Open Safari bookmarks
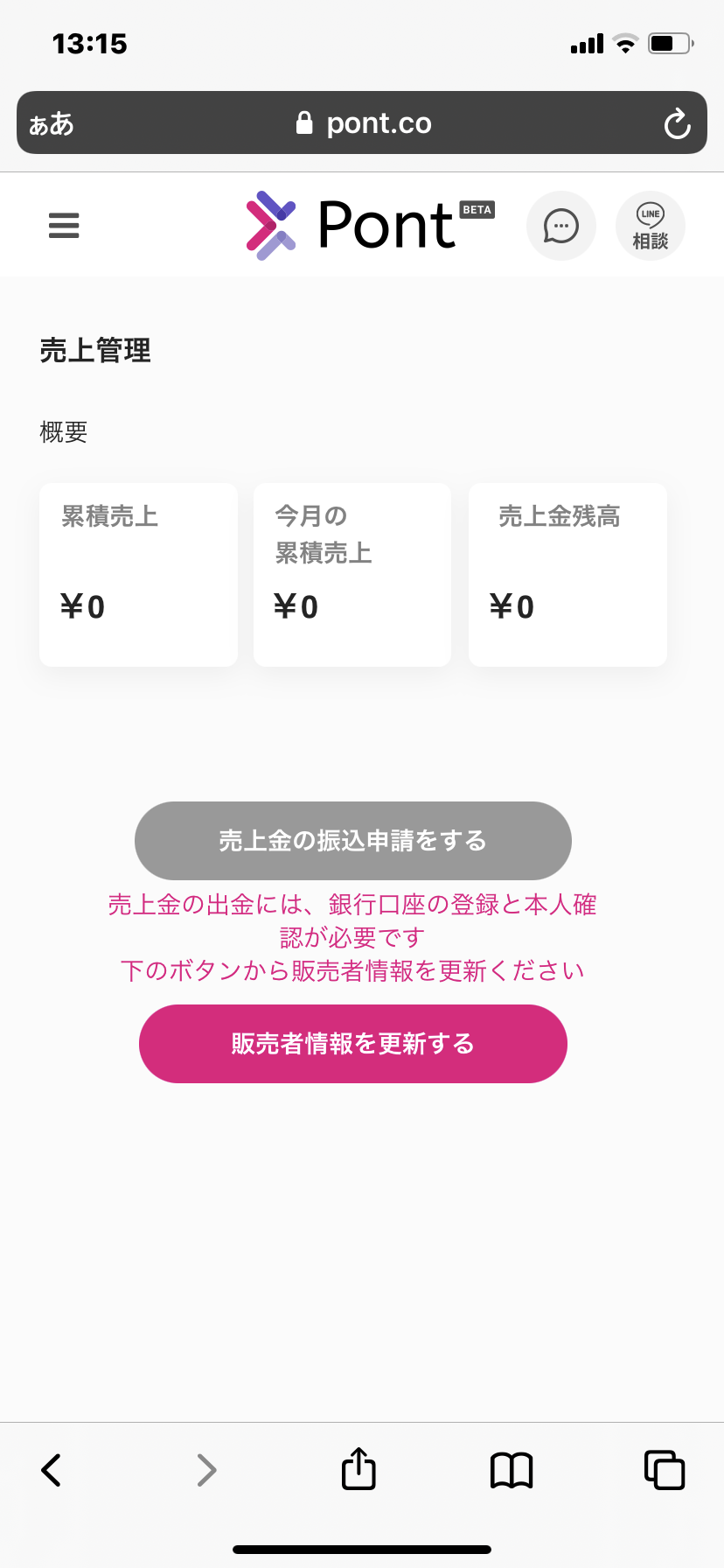724x1568 pixels. [x=512, y=1470]
